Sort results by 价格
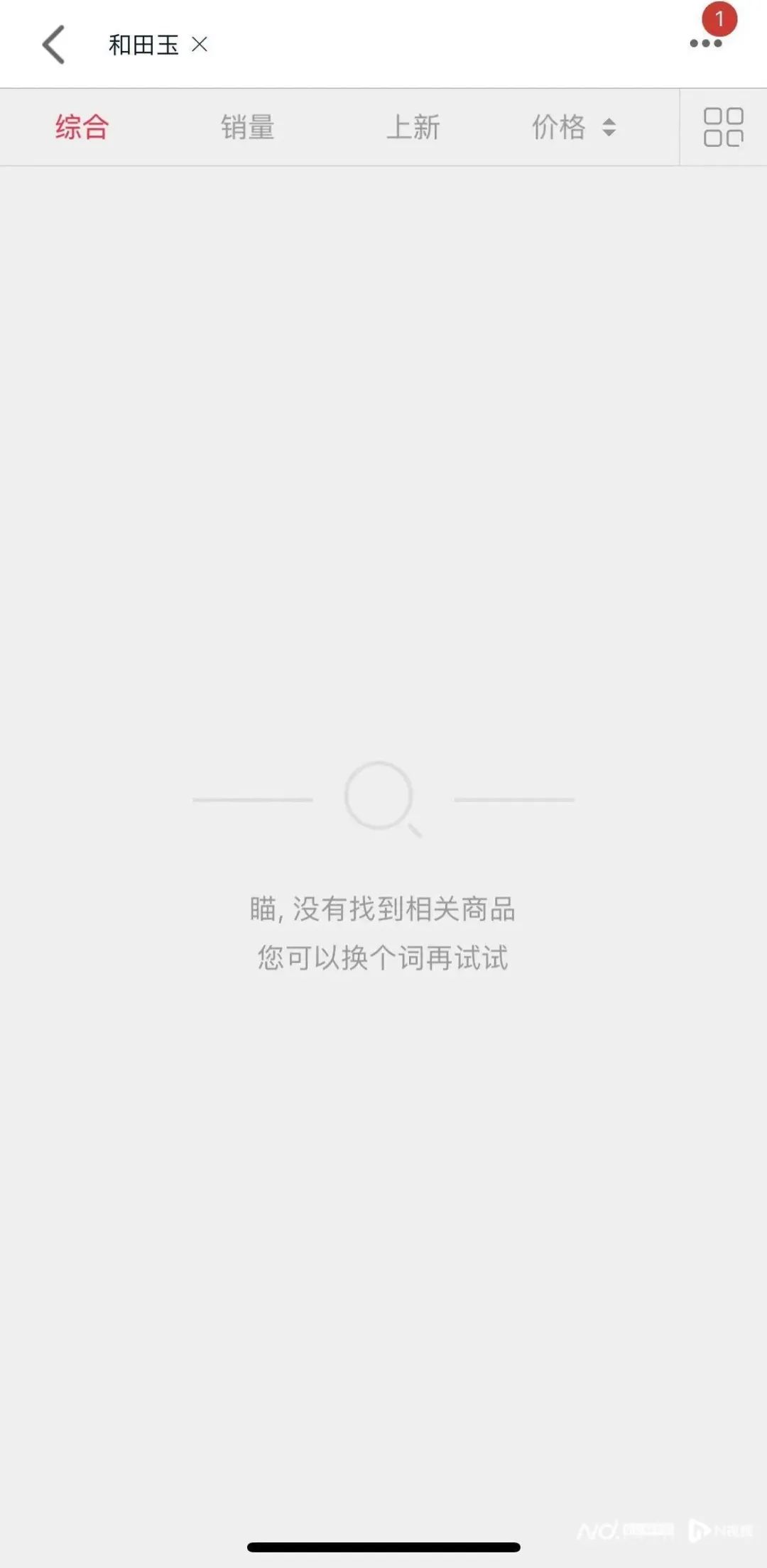 tap(574, 128)
